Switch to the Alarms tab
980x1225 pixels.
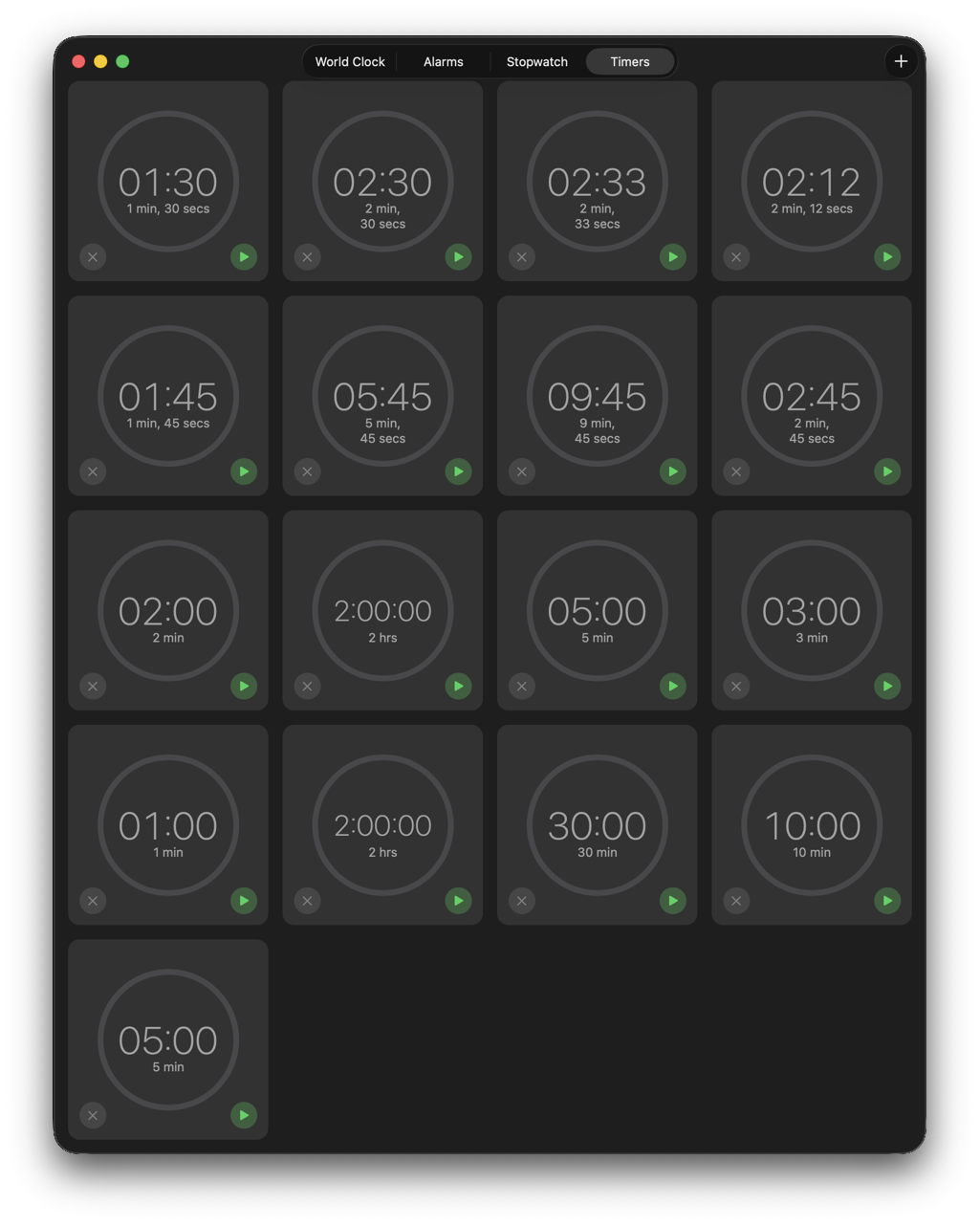pyautogui.click(x=444, y=61)
